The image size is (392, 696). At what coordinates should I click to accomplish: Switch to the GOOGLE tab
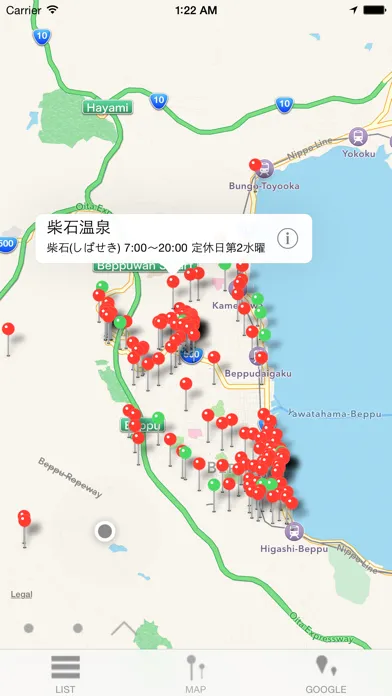pos(326,674)
